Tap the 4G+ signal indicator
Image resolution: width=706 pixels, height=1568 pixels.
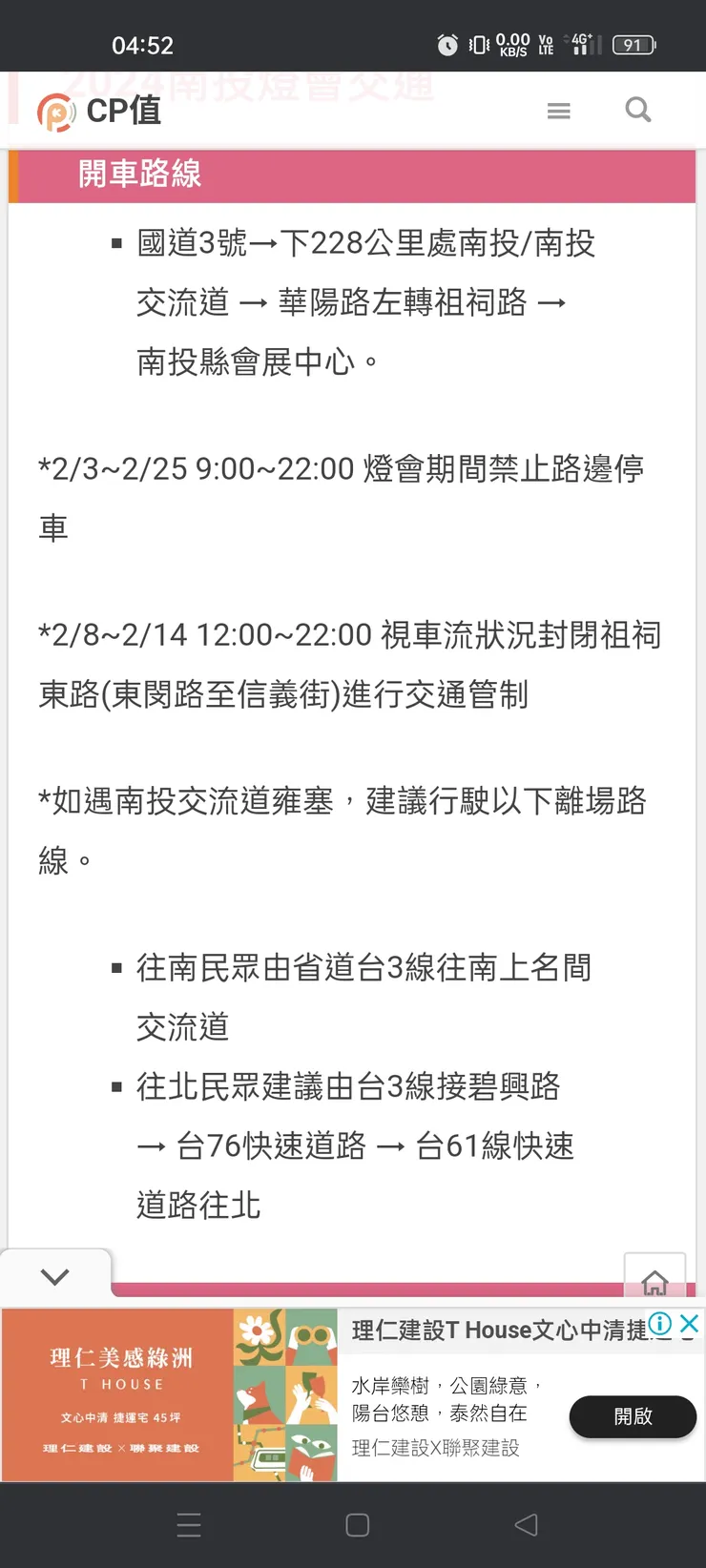[x=577, y=40]
